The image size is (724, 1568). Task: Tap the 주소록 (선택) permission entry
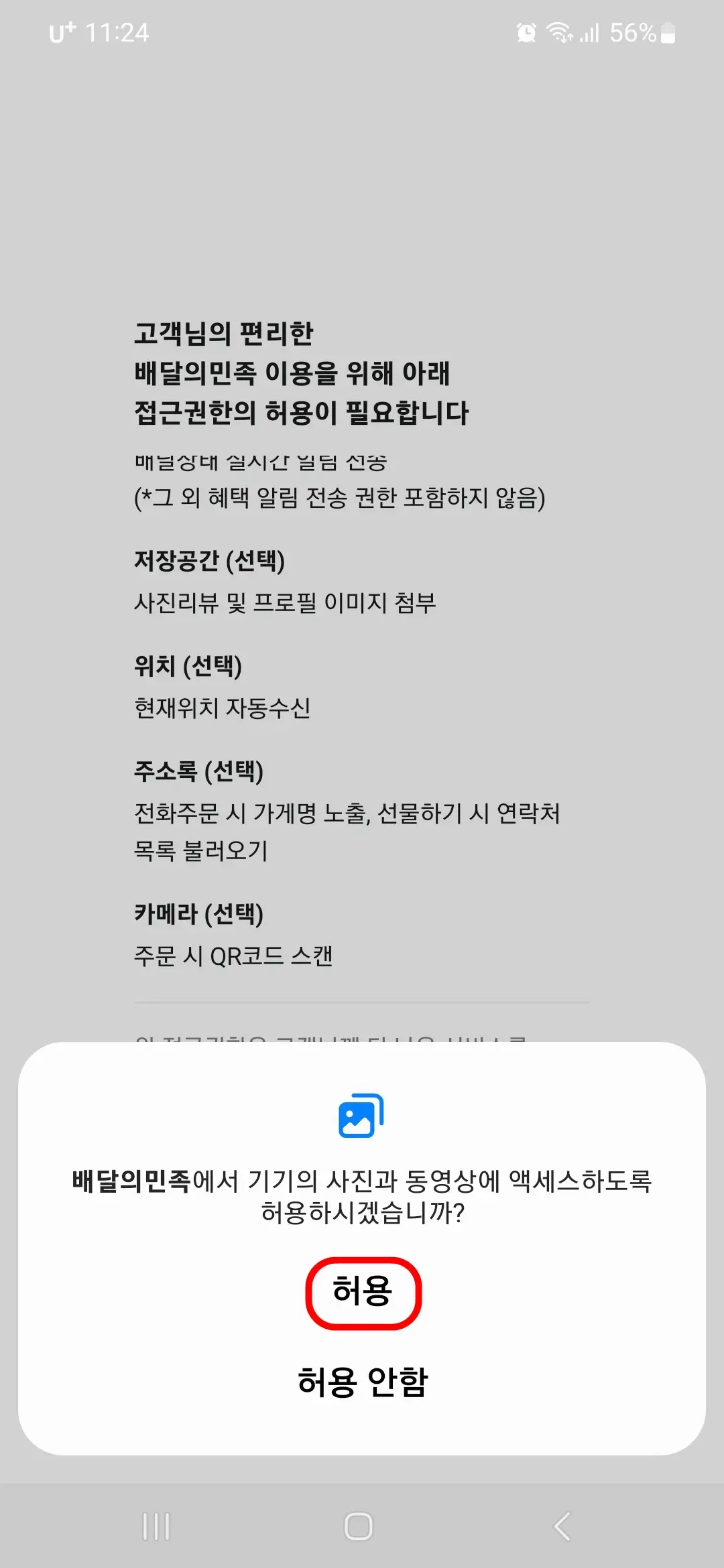tap(197, 771)
